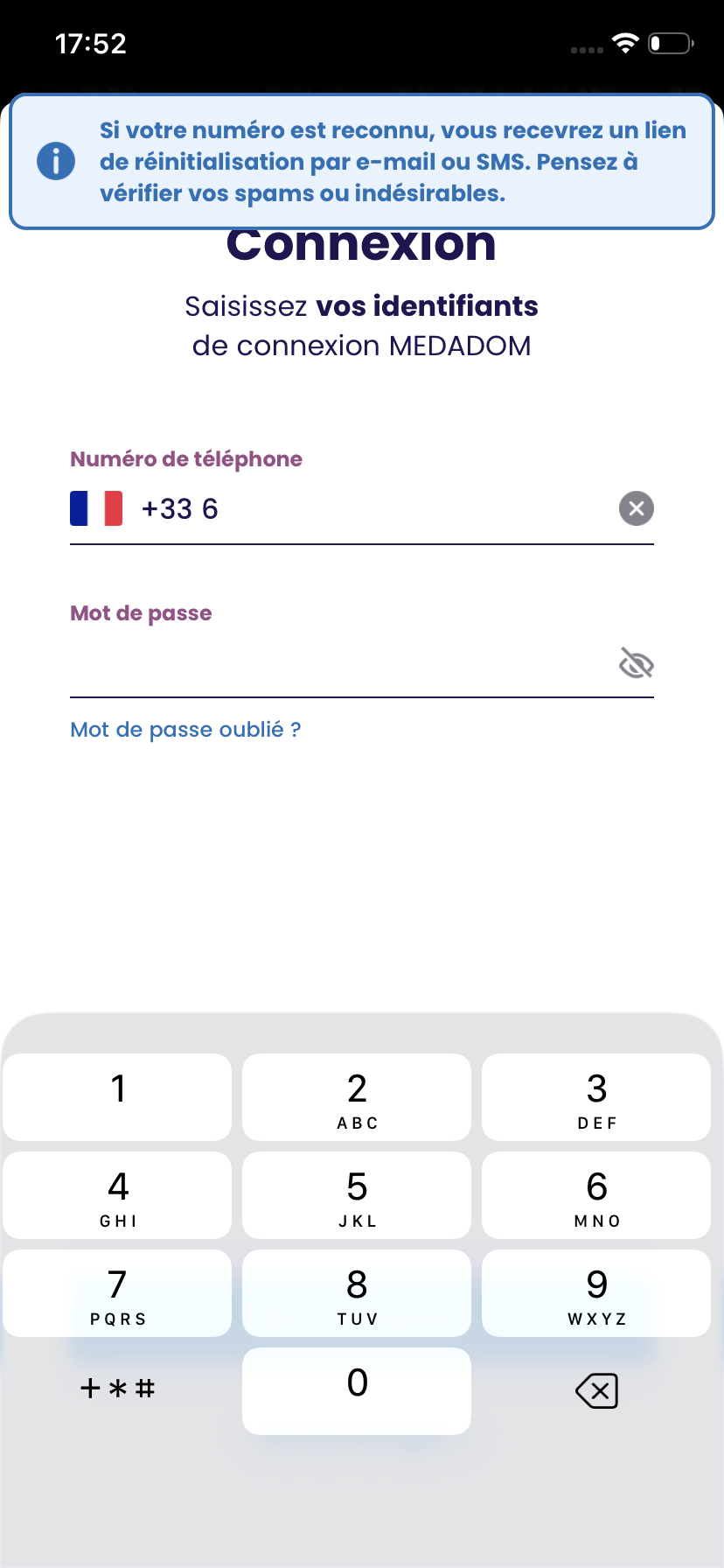The width and height of the screenshot is (724, 1568).
Task: Open 'Mot de passe oublié ?' link
Action: pyautogui.click(x=185, y=730)
